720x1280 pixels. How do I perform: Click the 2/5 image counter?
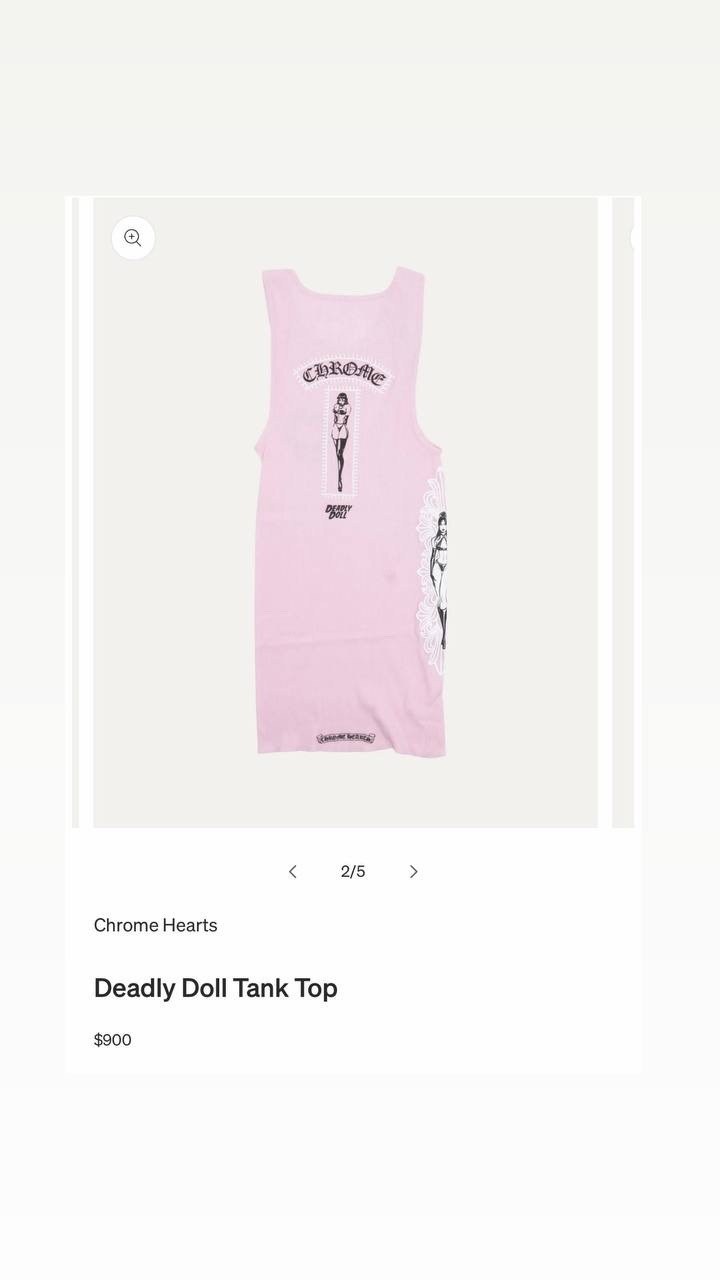coord(352,871)
